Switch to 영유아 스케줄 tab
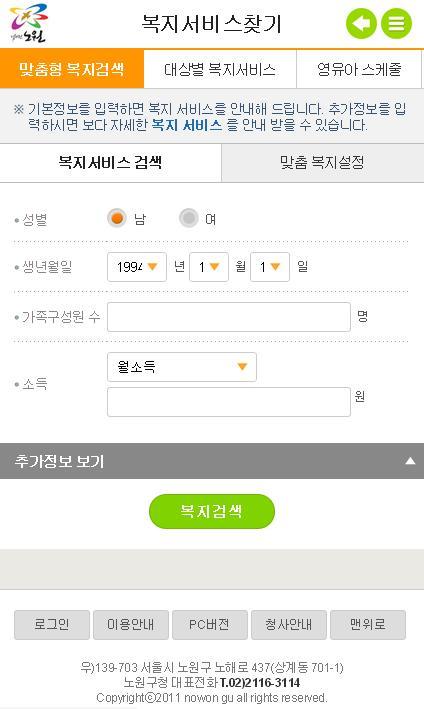Viewport: 424px width, 709px height. (x=359, y=69)
